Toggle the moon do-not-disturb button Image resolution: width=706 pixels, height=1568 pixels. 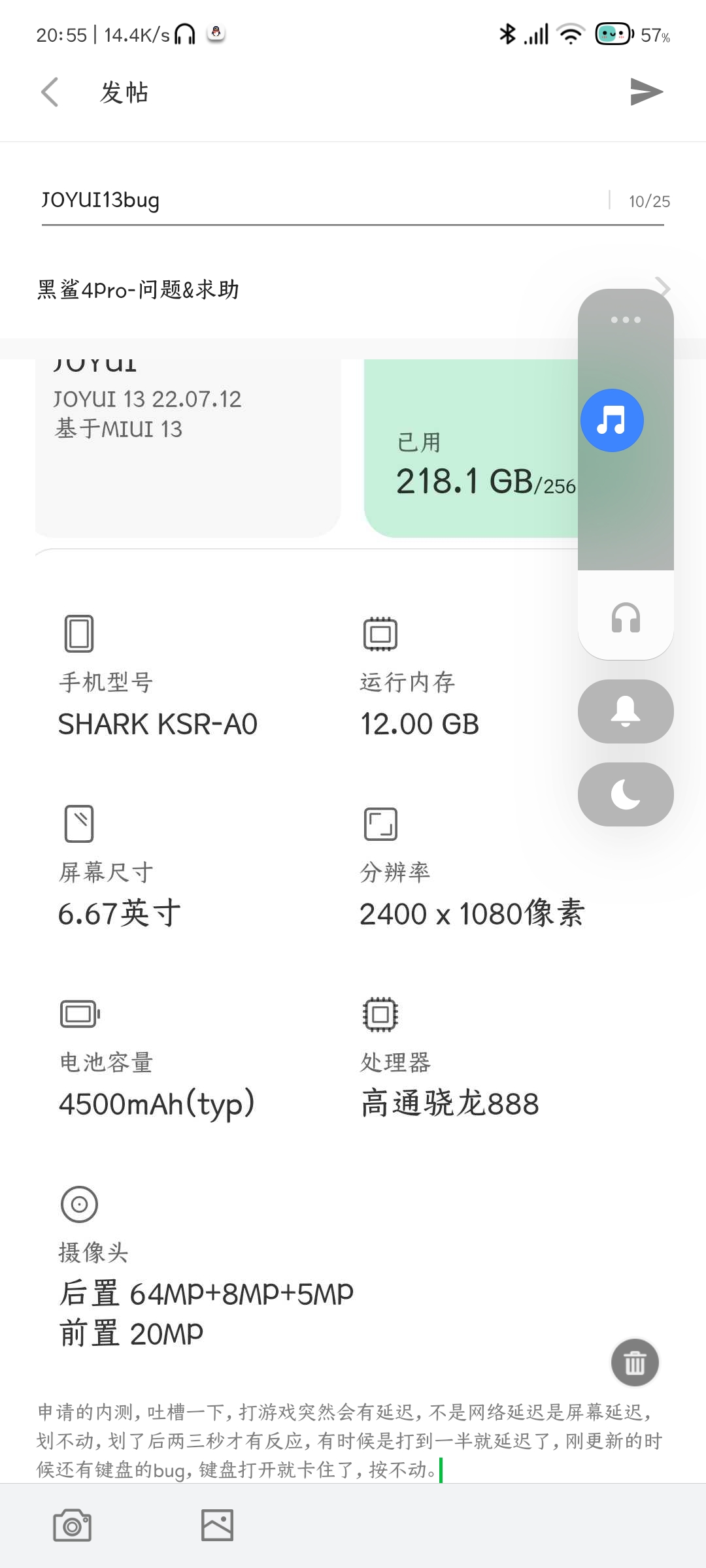tap(626, 794)
